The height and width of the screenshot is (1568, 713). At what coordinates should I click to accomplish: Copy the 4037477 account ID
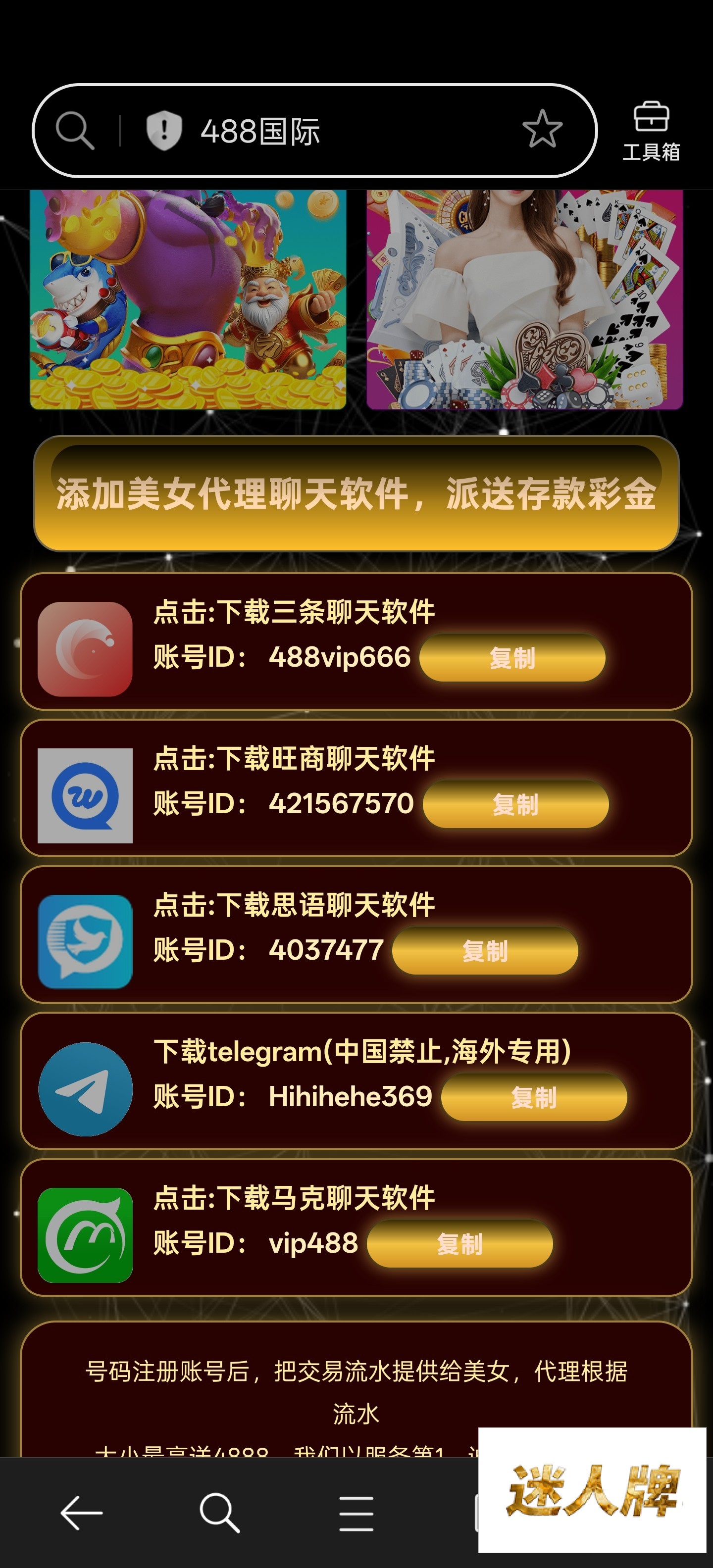click(x=485, y=951)
